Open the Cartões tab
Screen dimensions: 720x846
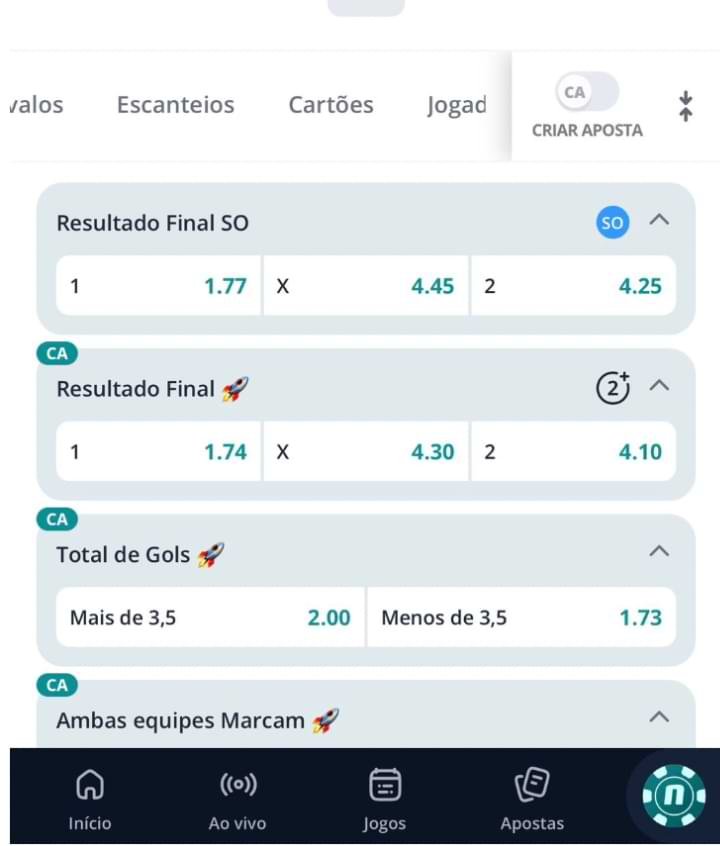(330, 104)
